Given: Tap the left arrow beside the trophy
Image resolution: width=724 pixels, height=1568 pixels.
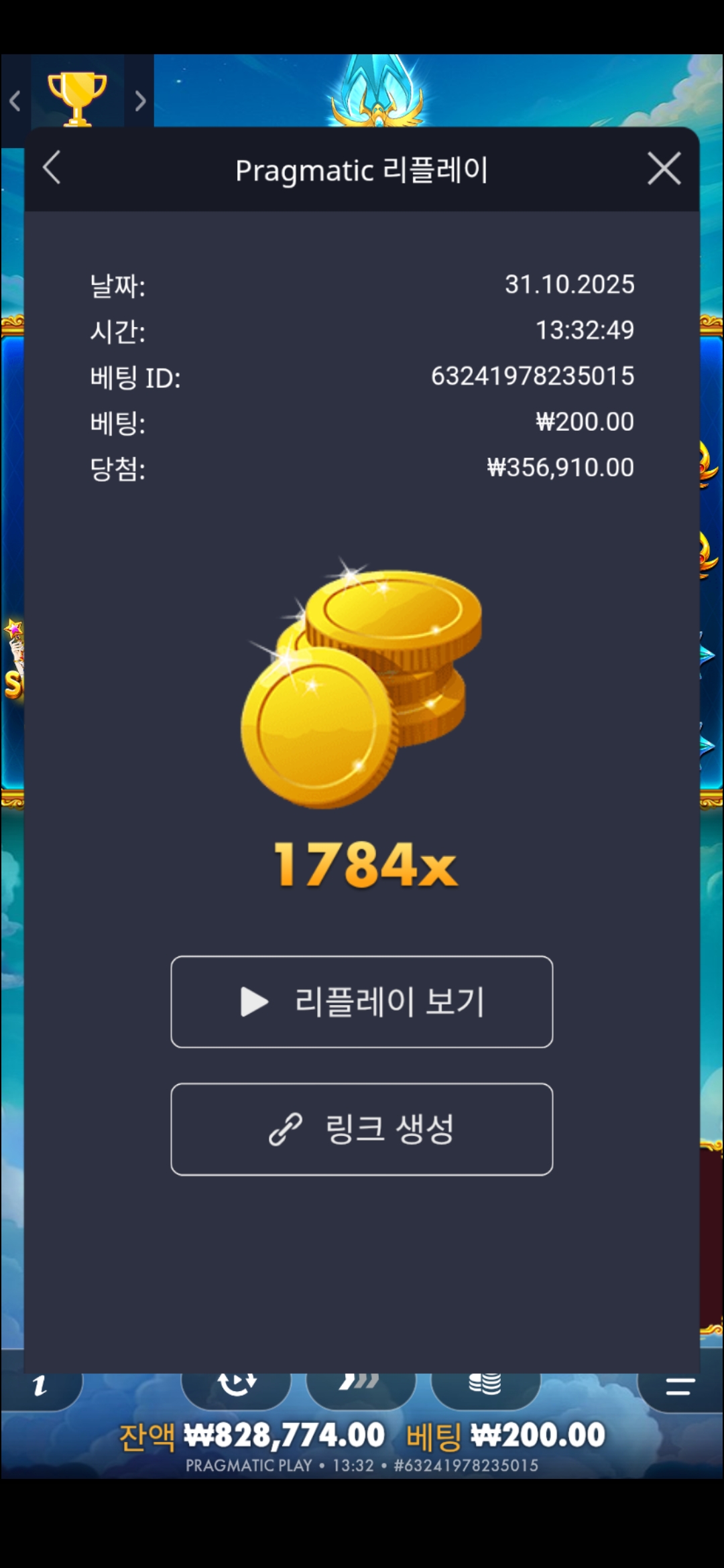Looking at the screenshot, I should [x=15, y=101].
